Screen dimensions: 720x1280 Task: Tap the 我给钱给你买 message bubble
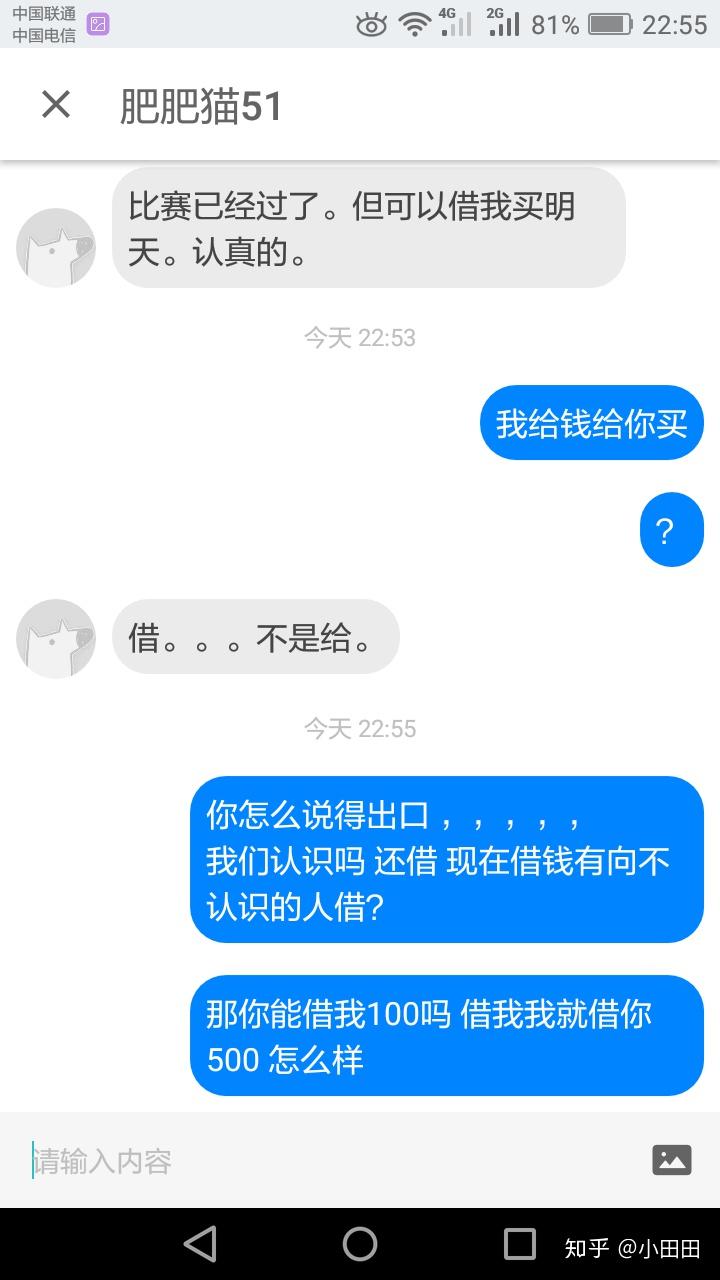tap(590, 422)
